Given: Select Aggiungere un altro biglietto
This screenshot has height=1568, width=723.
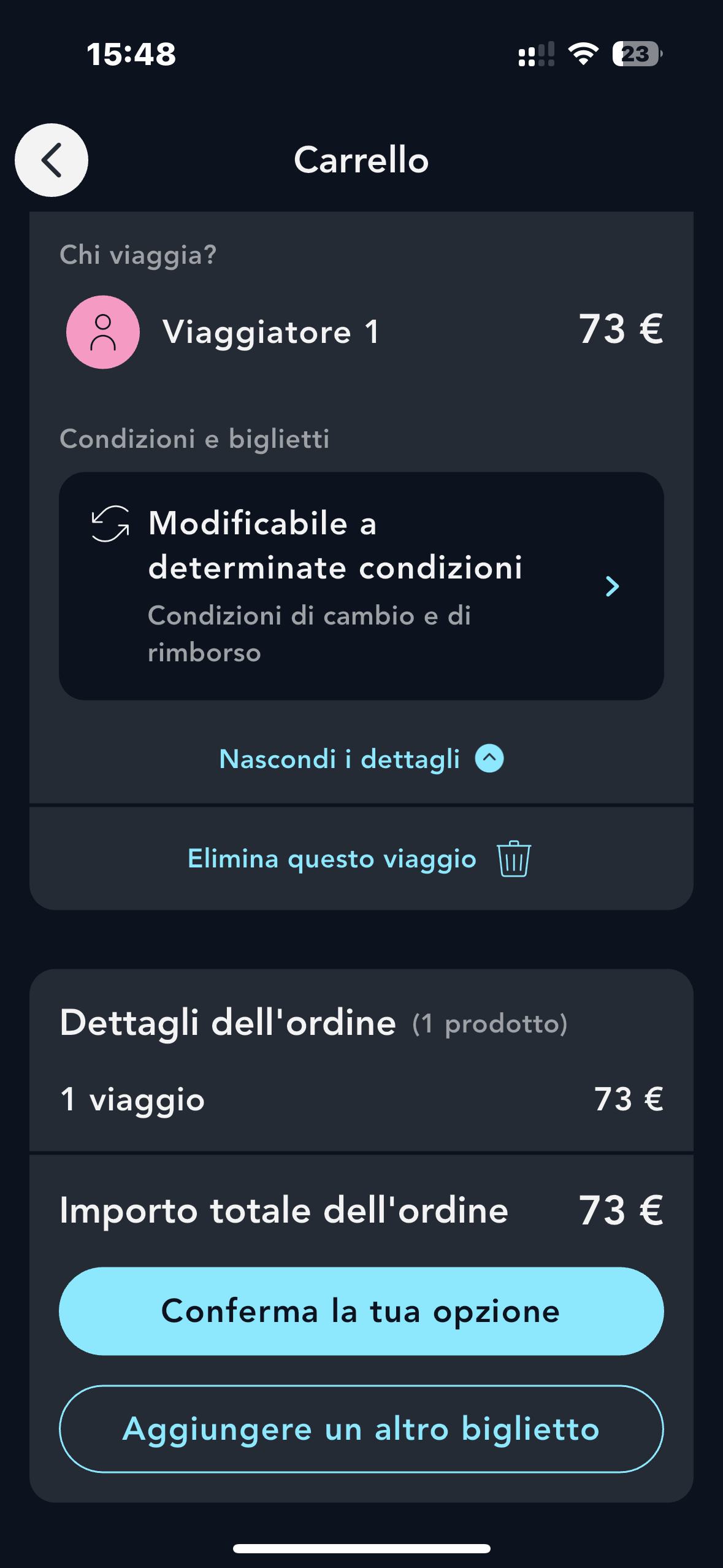Looking at the screenshot, I should pos(361,1429).
